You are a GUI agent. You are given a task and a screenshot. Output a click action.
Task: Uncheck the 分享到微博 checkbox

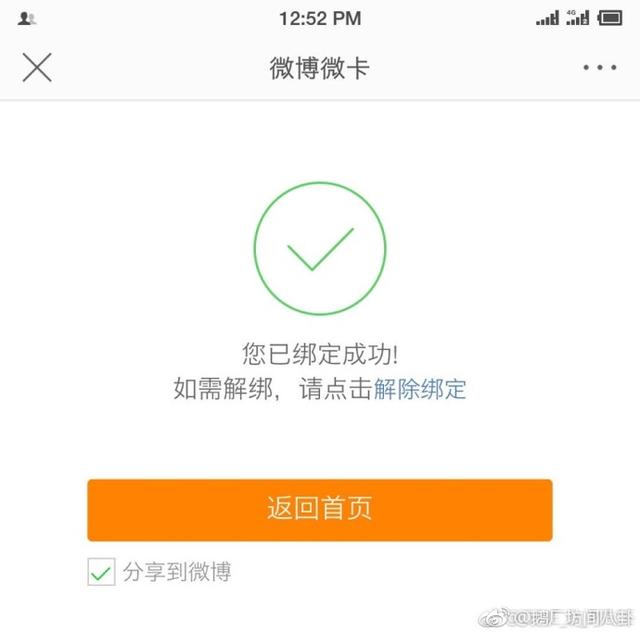pyautogui.click(x=101, y=573)
